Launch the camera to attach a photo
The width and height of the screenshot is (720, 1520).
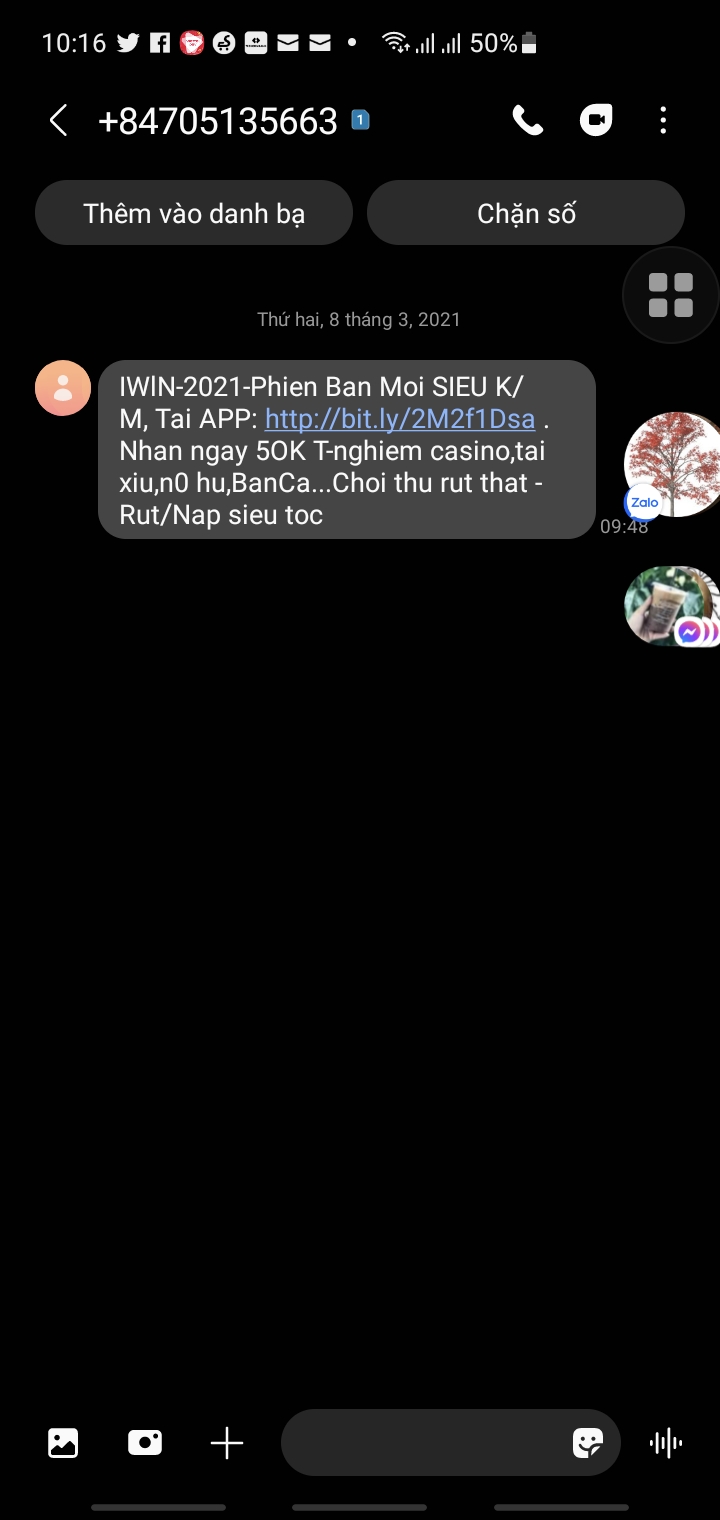tap(145, 1442)
